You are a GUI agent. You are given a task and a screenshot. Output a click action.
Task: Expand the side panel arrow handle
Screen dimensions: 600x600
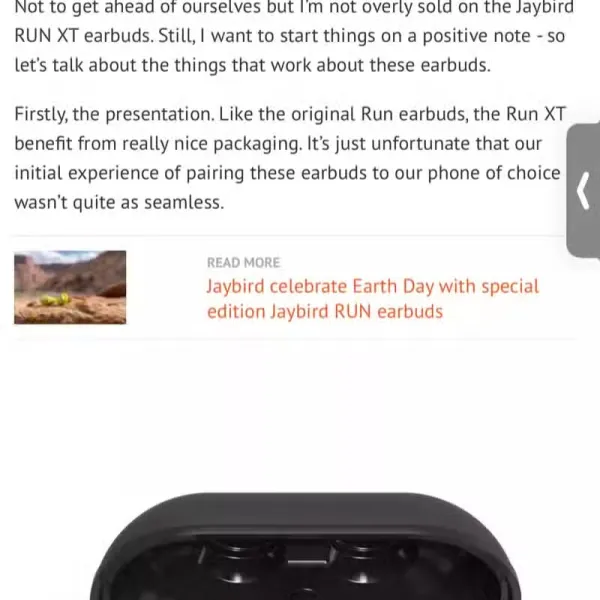point(584,192)
